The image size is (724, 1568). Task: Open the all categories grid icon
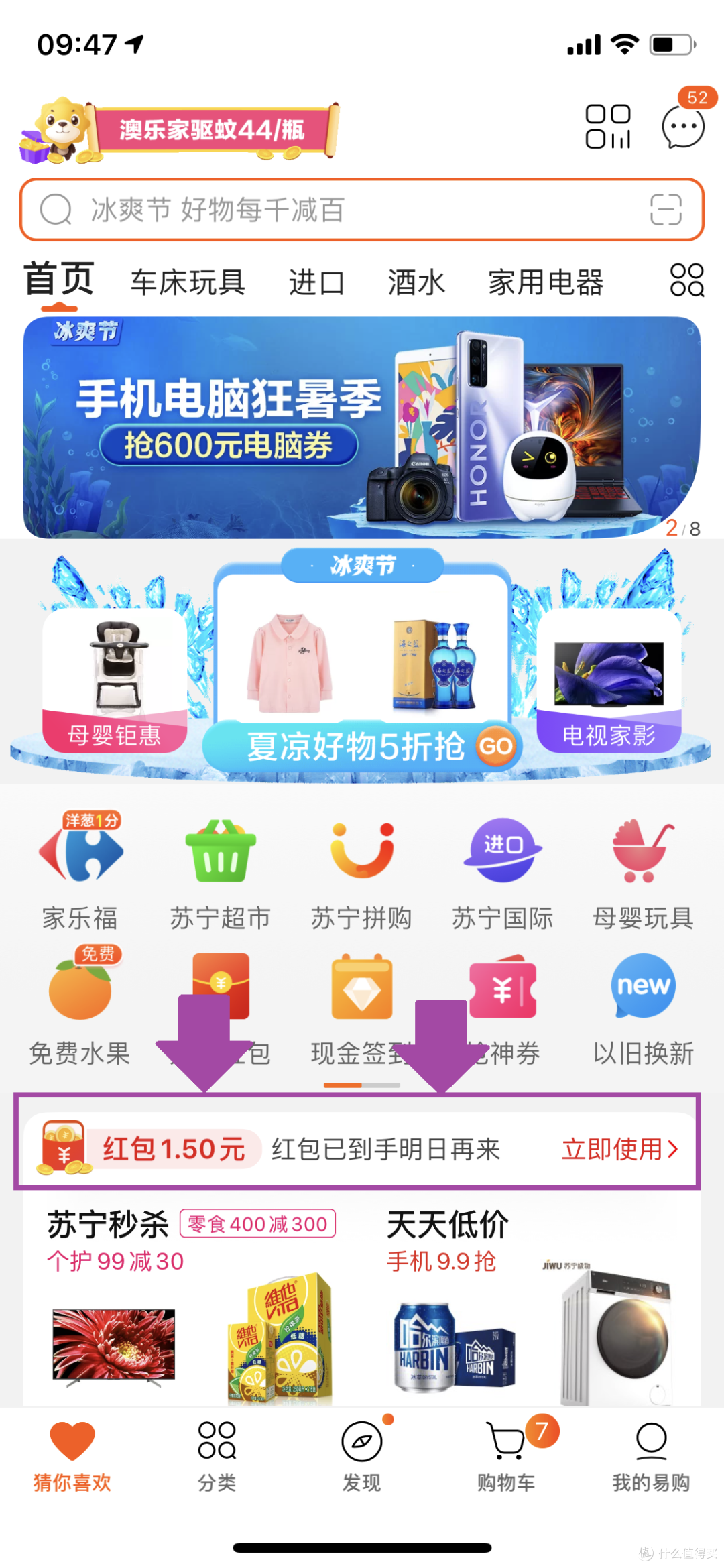click(687, 280)
